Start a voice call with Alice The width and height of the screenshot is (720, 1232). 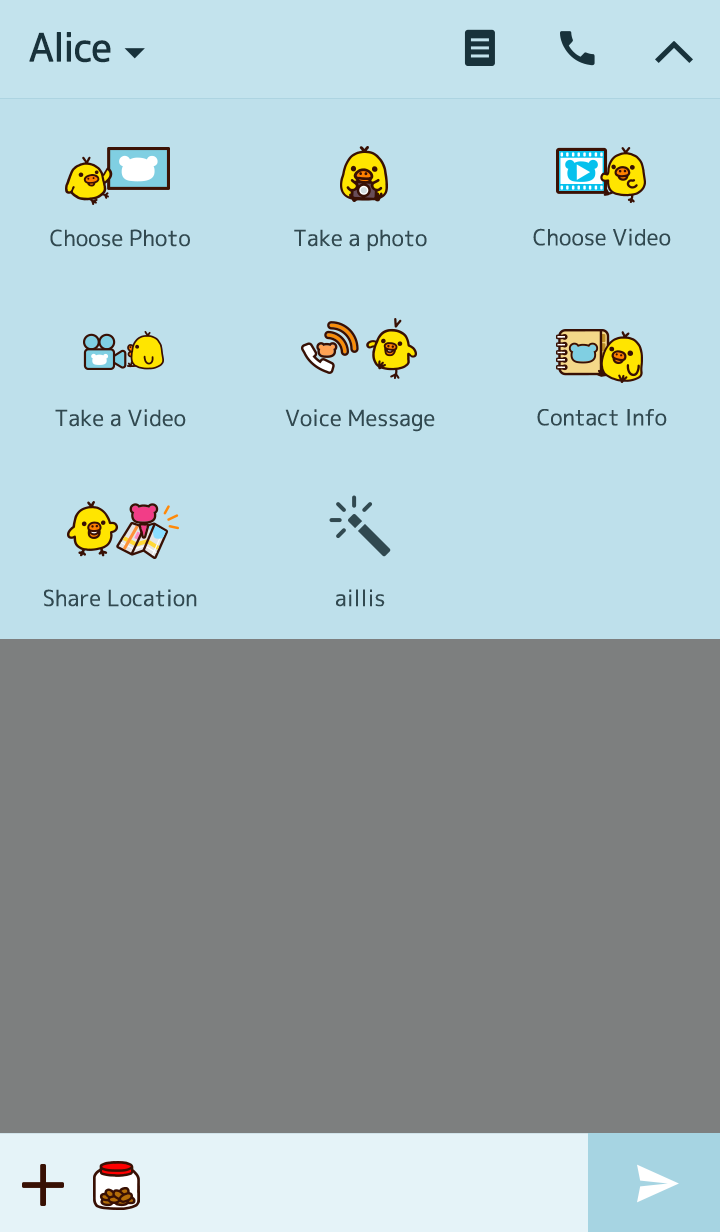pyautogui.click(x=577, y=48)
